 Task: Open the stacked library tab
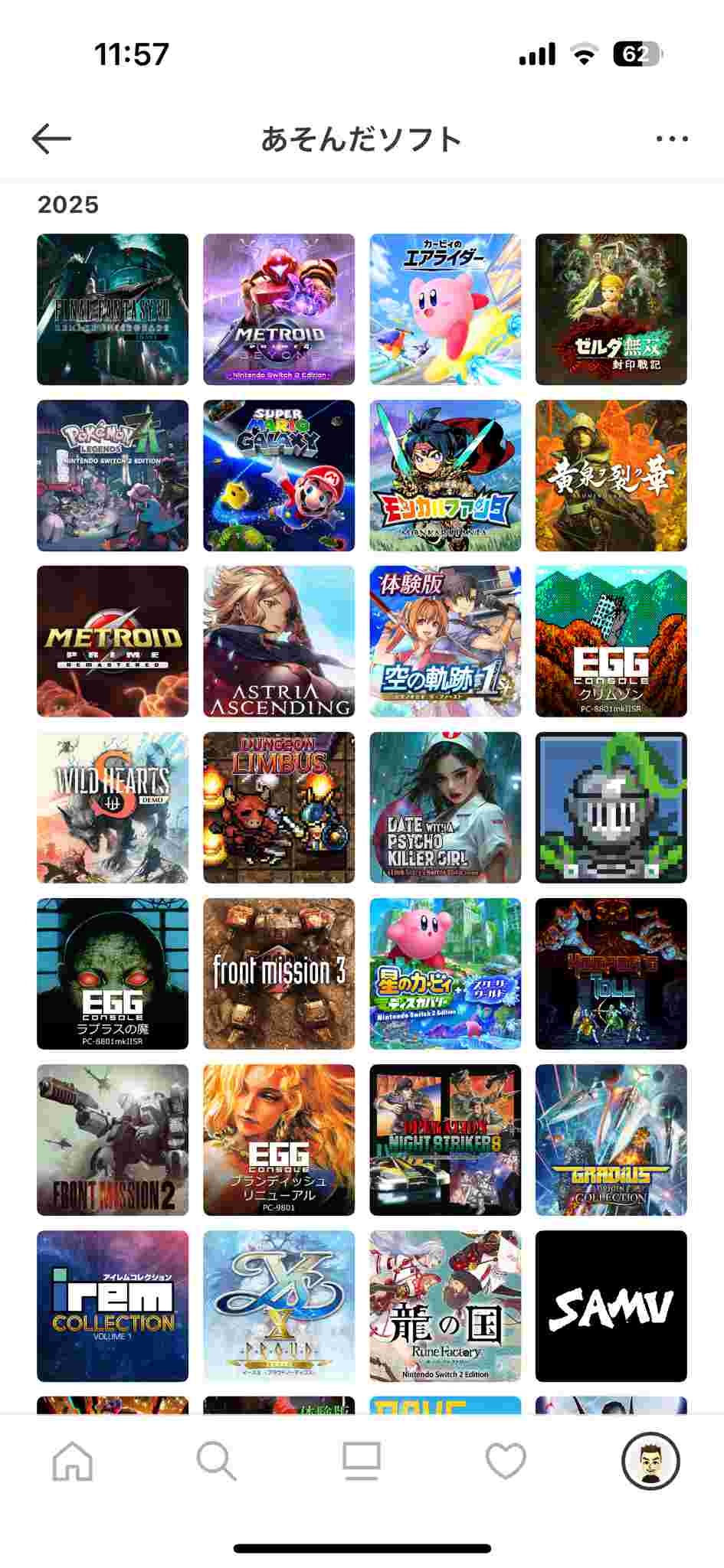(x=361, y=1461)
